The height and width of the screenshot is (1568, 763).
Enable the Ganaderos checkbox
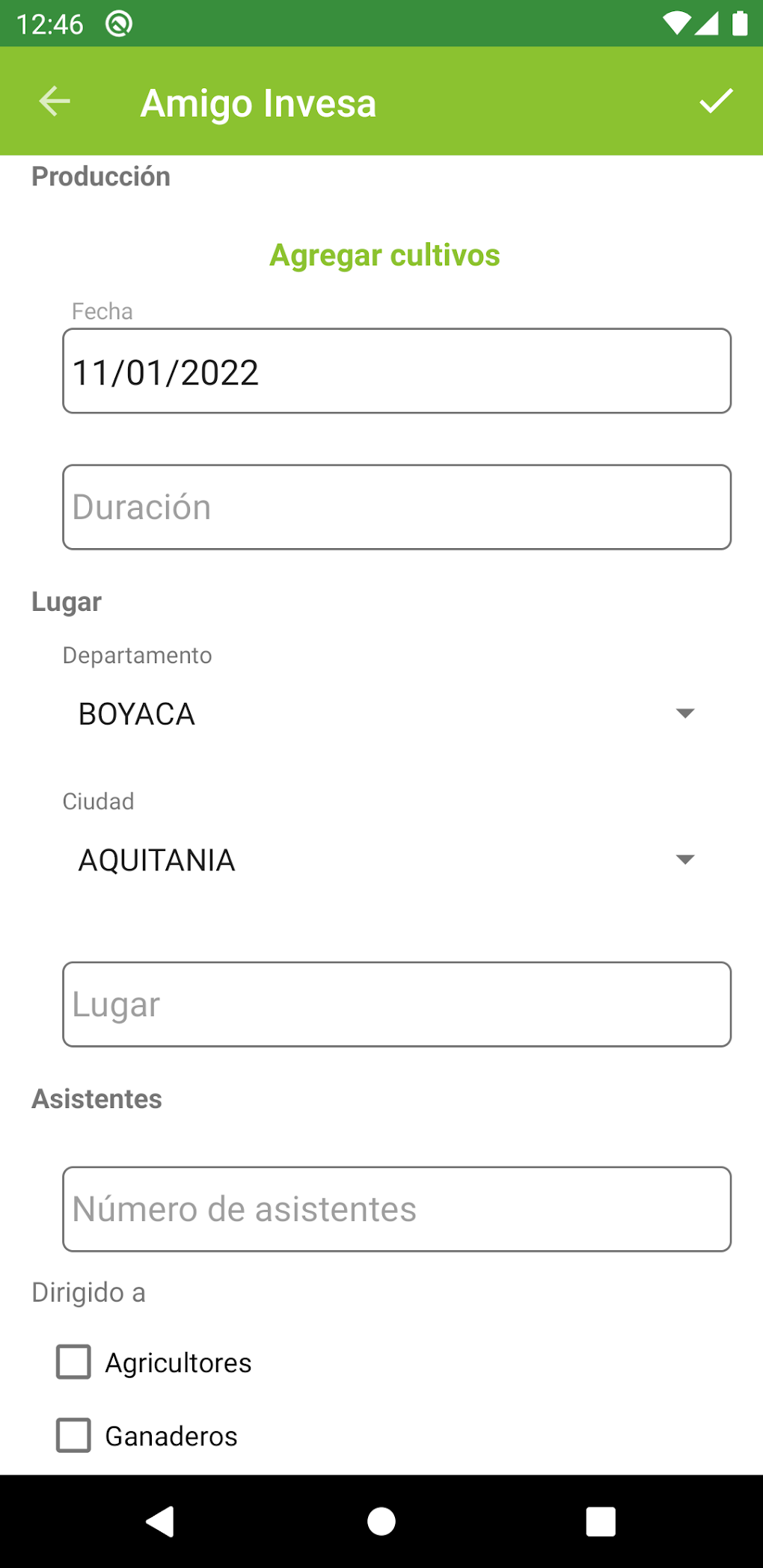[x=73, y=1436]
